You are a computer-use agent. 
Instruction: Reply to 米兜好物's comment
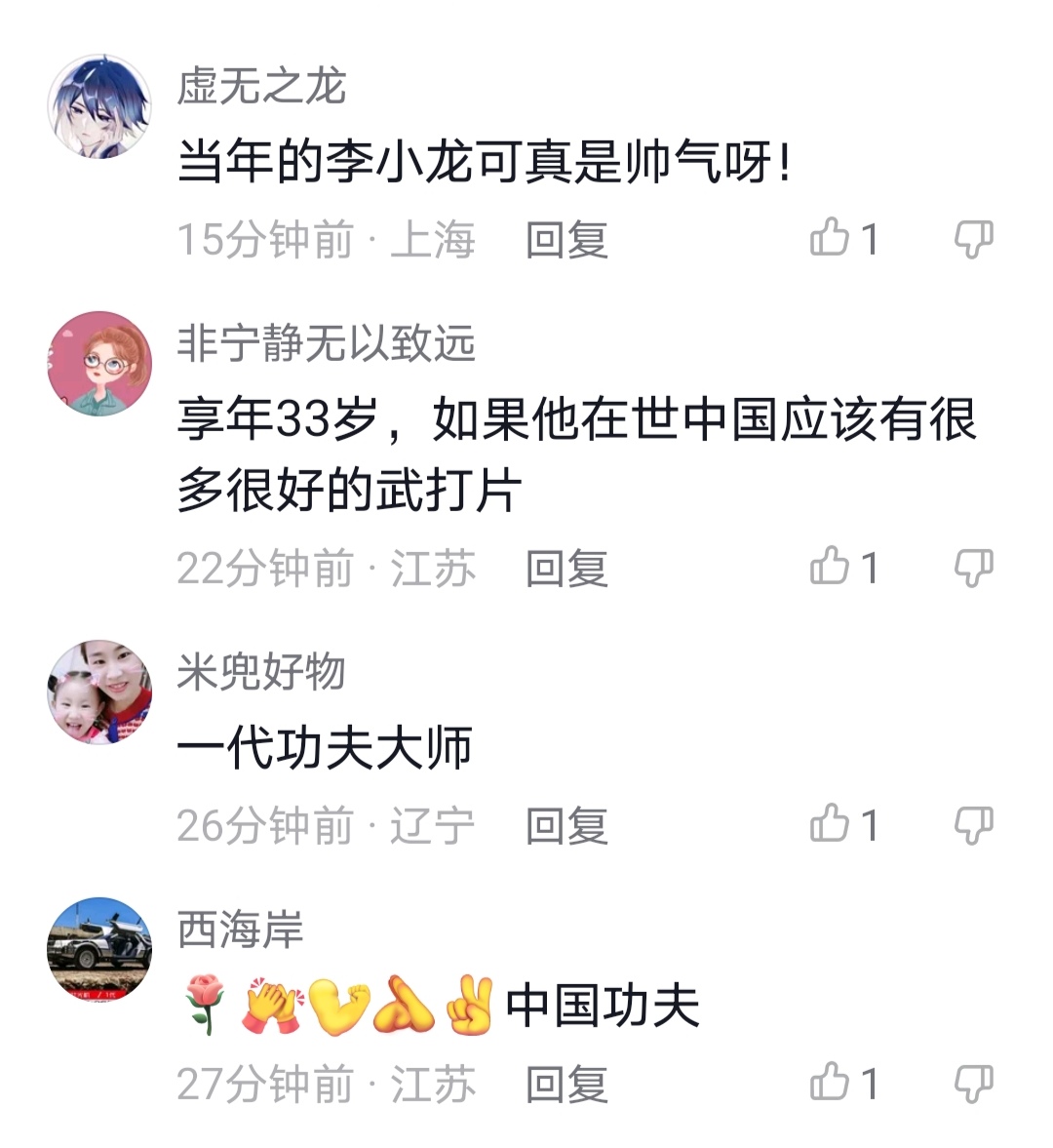(x=566, y=826)
